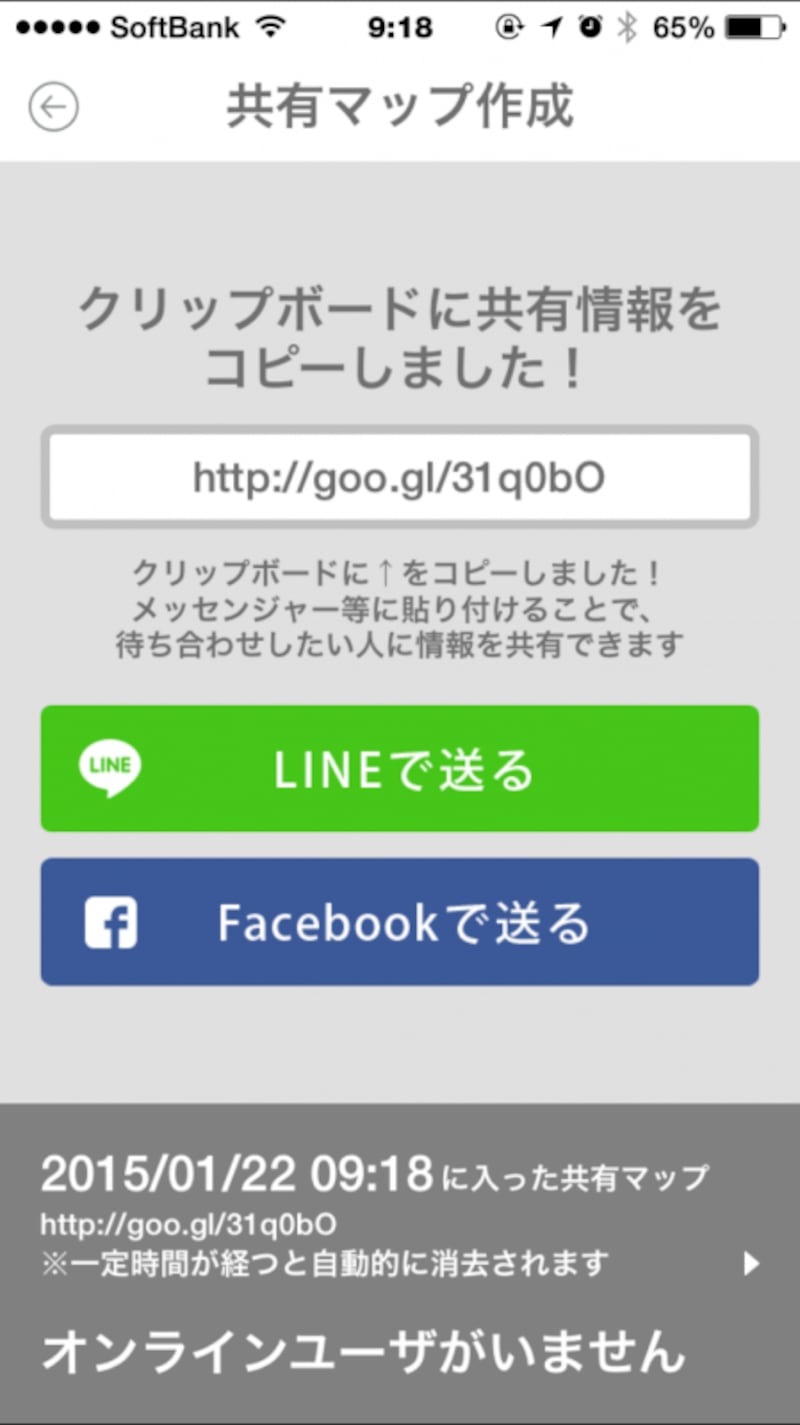This screenshot has height=1425, width=800.
Task: Tap the LINE speech bubble icon
Action: point(110,768)
